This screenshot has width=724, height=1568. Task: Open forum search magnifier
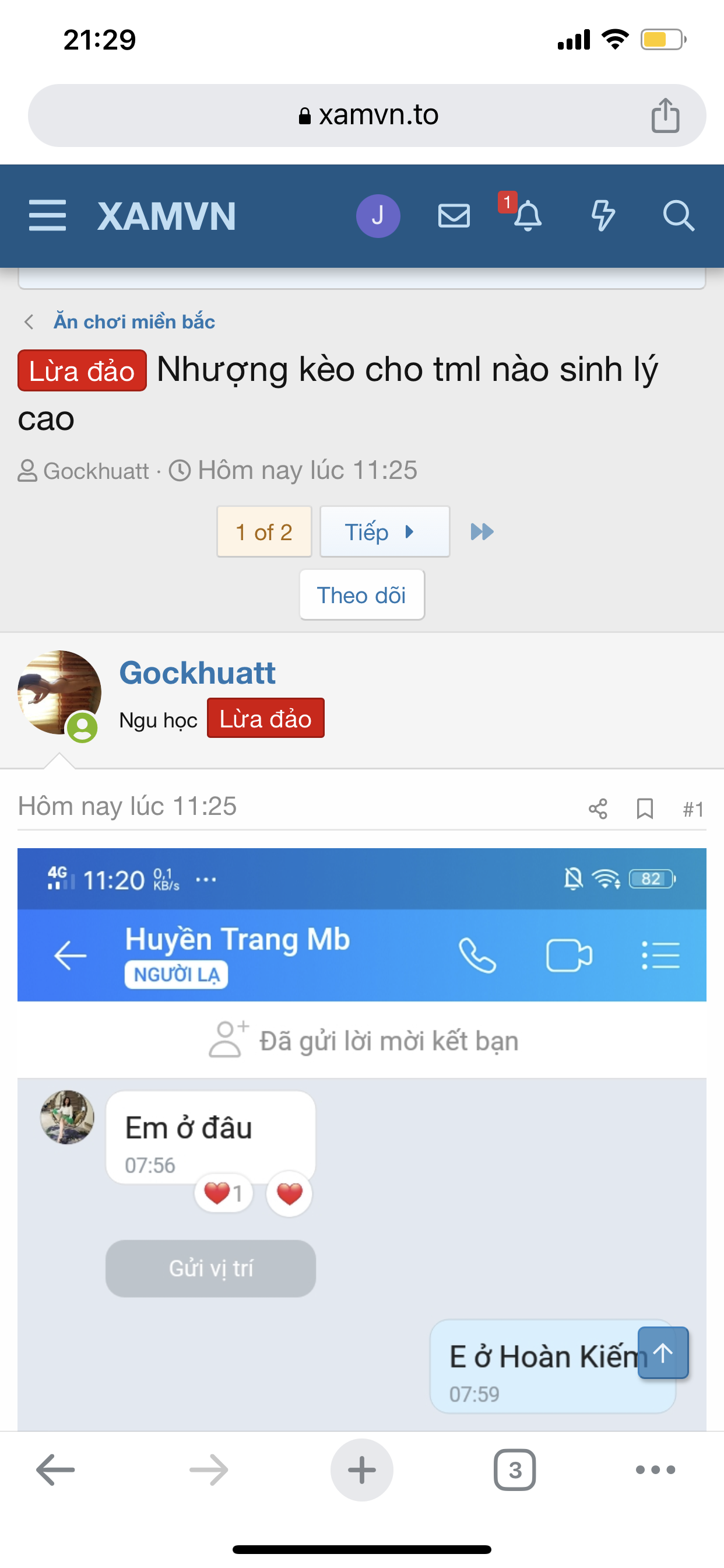pyautogui.click(x=678, y=215)
